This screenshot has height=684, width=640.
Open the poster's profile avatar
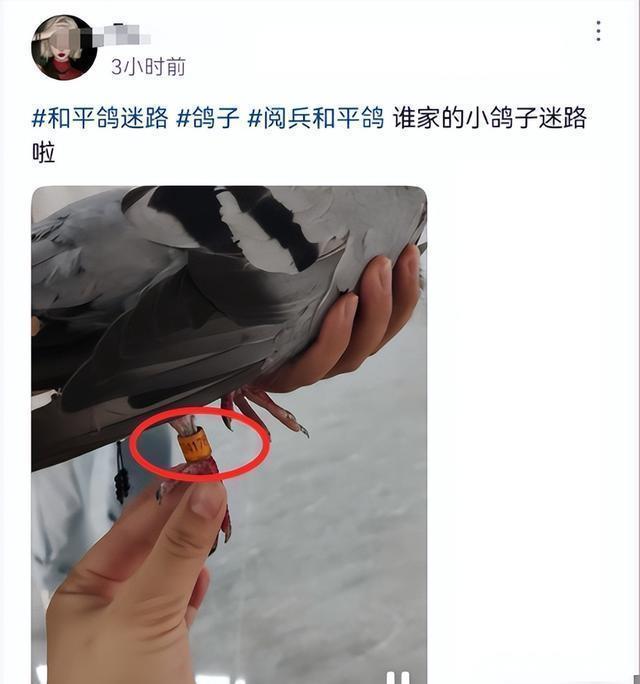coord(64,47)
